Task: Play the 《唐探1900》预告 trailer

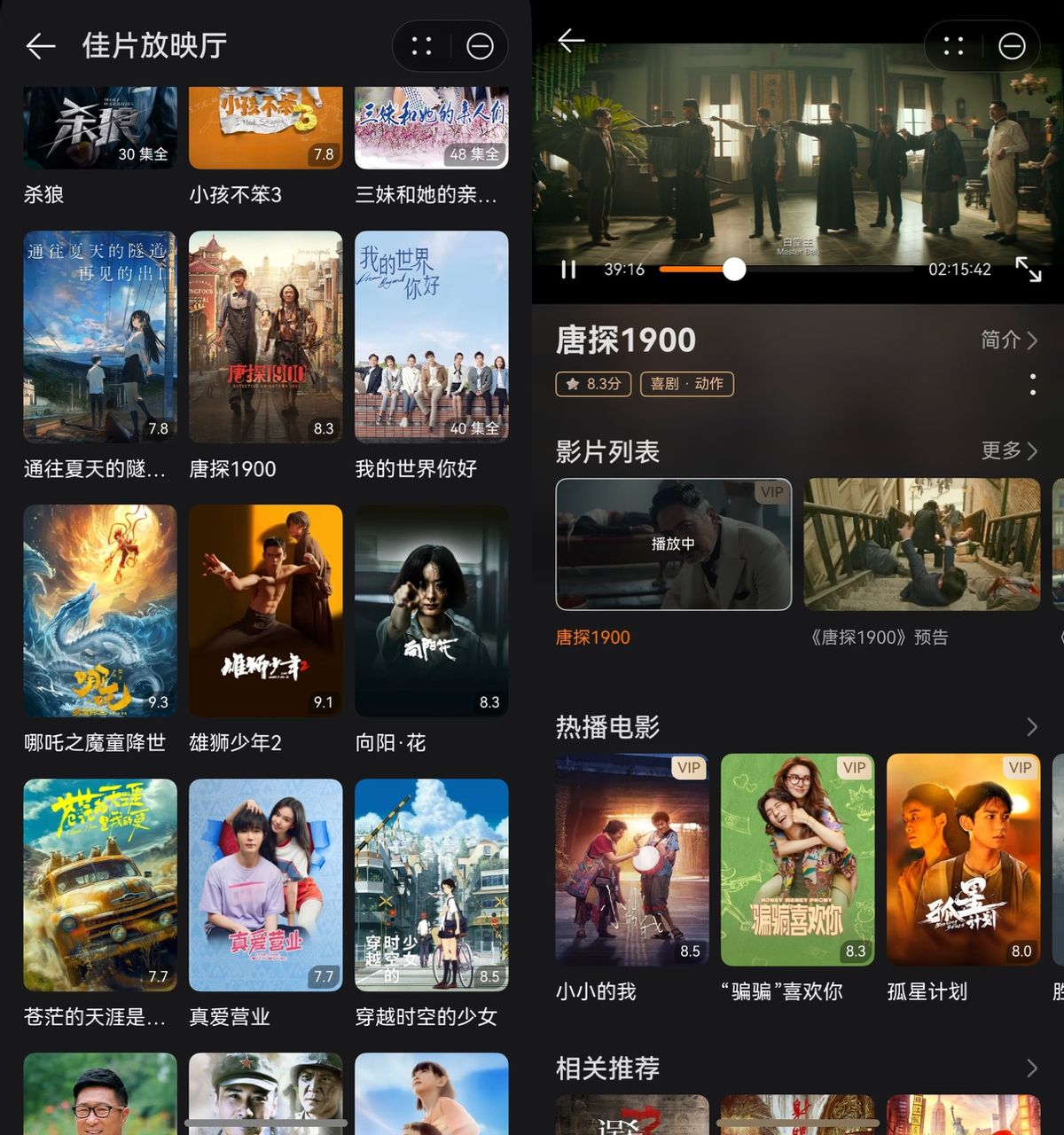Action: pos(921,544)
